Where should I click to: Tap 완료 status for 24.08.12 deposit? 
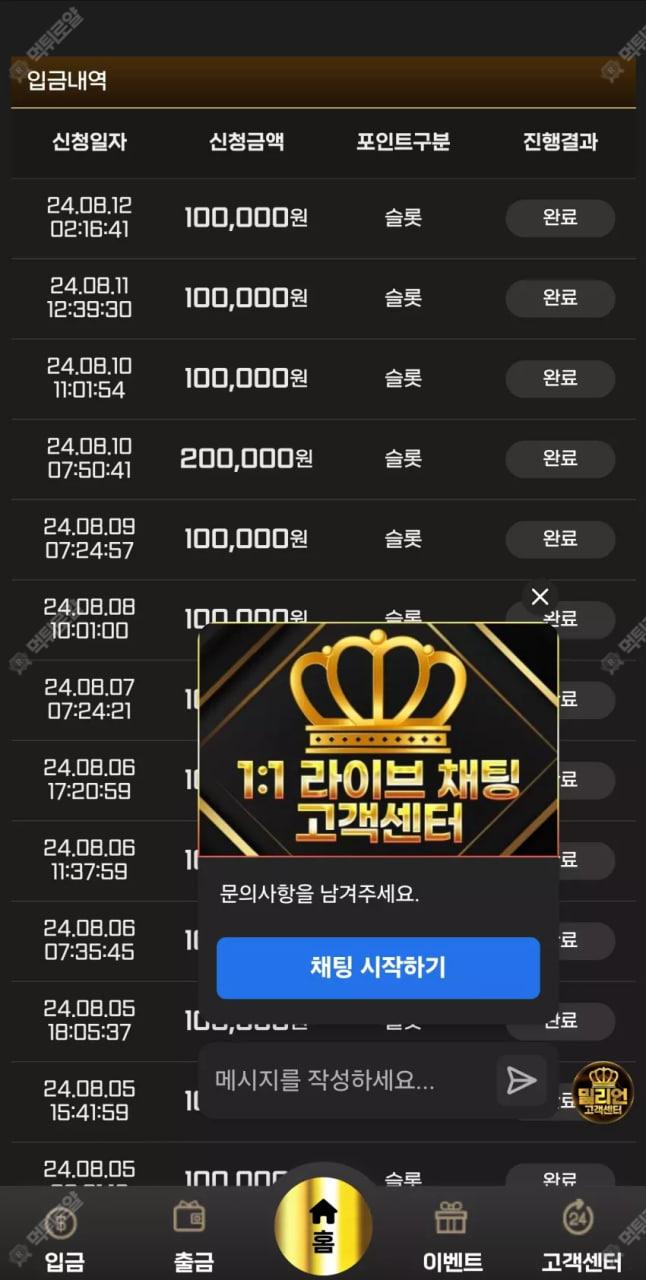[x=559, y=217]
